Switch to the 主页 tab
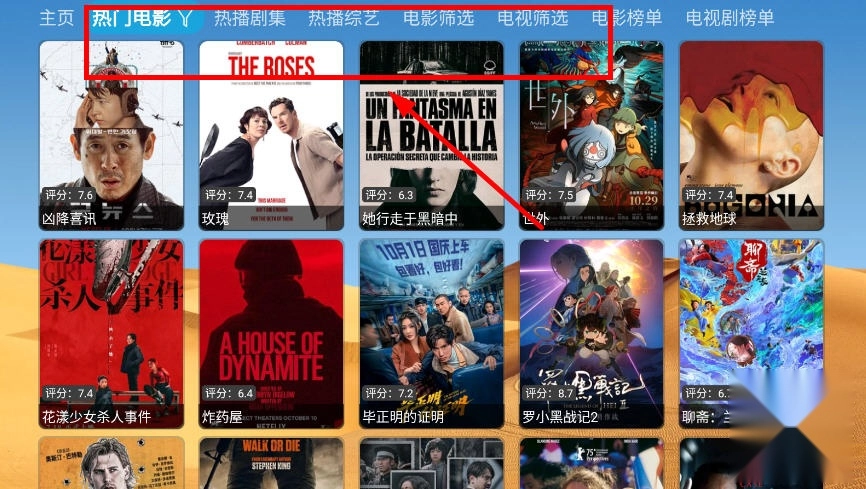 [x=57, y=18]
